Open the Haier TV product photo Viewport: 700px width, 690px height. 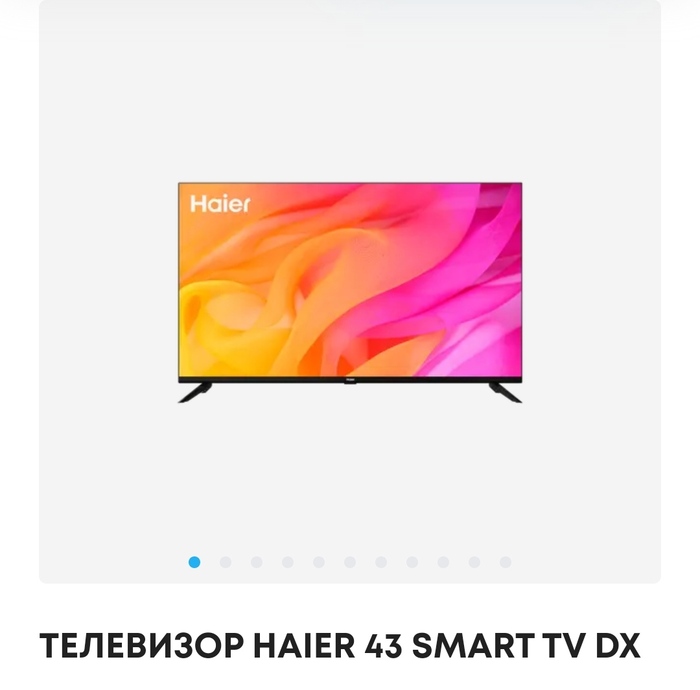pyautogui.click(x=350, y=290)
